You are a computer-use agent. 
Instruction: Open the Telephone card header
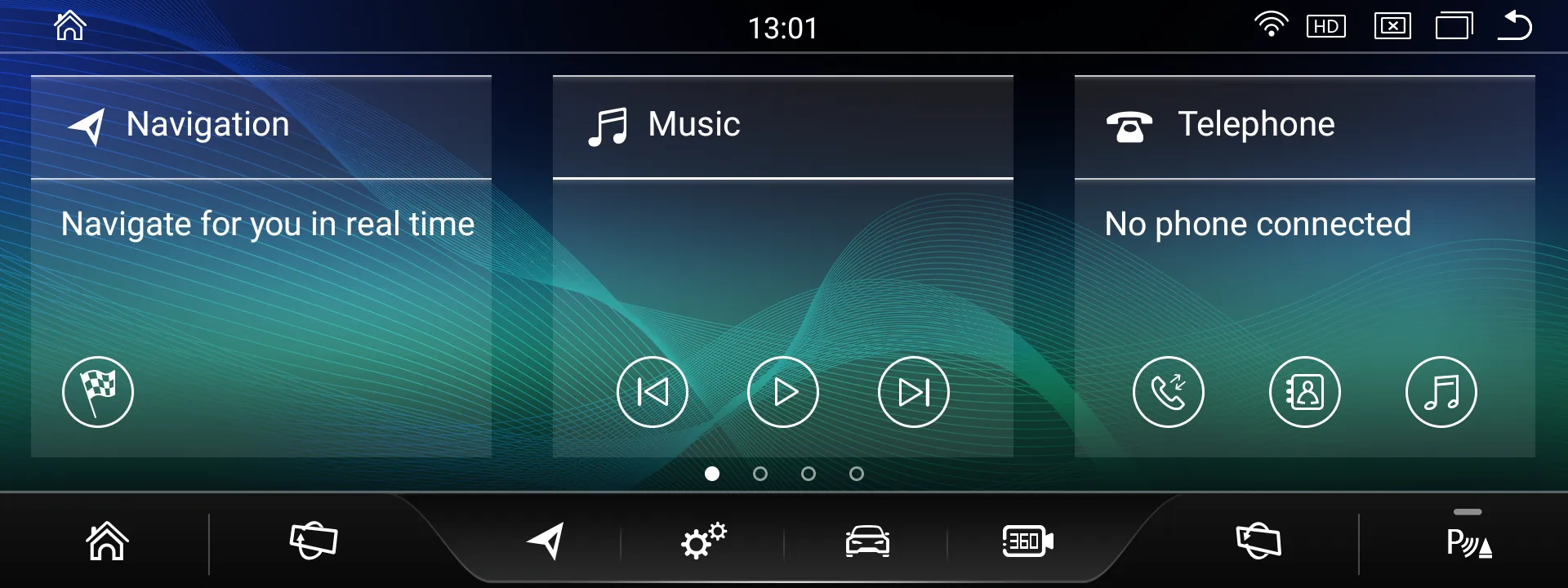(1255, 125)
